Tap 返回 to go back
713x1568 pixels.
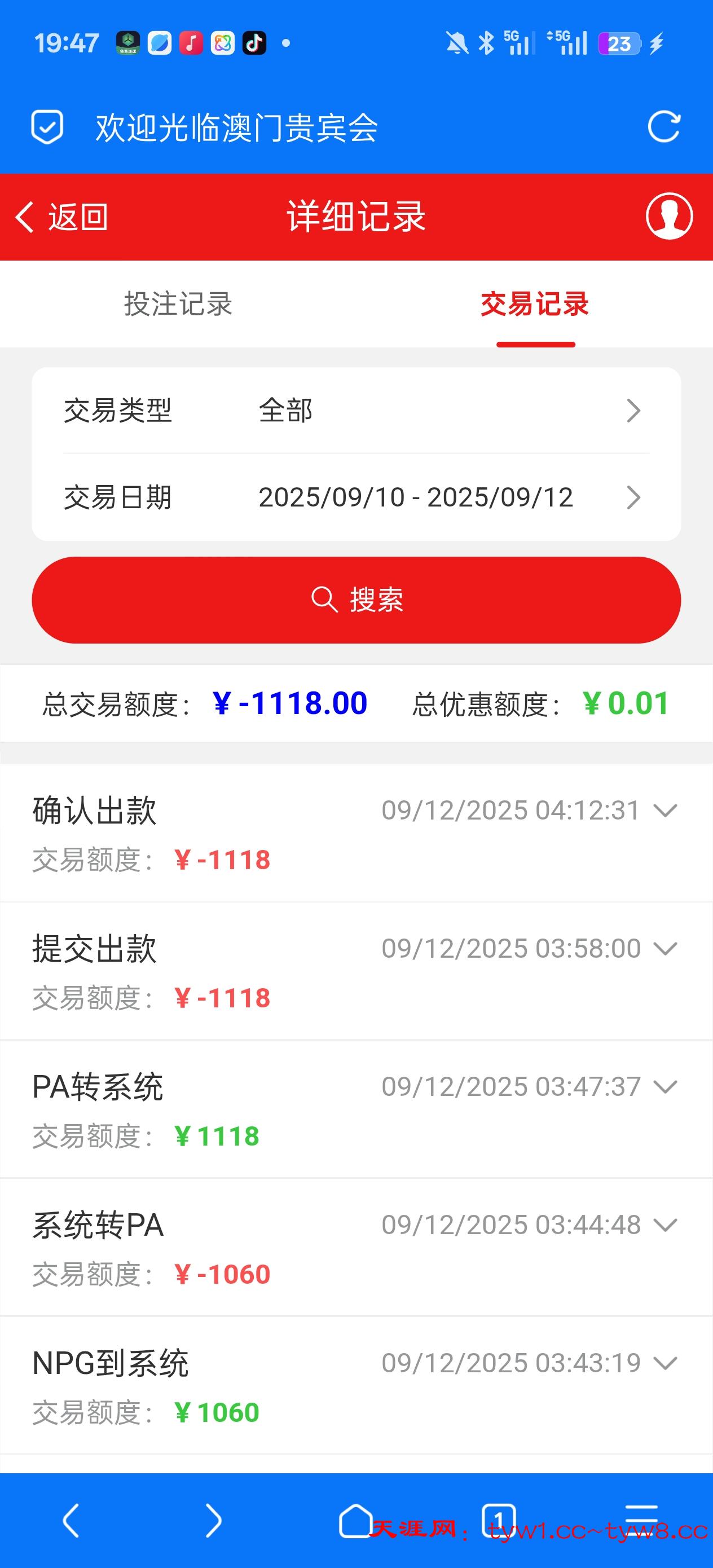(63, 217)
